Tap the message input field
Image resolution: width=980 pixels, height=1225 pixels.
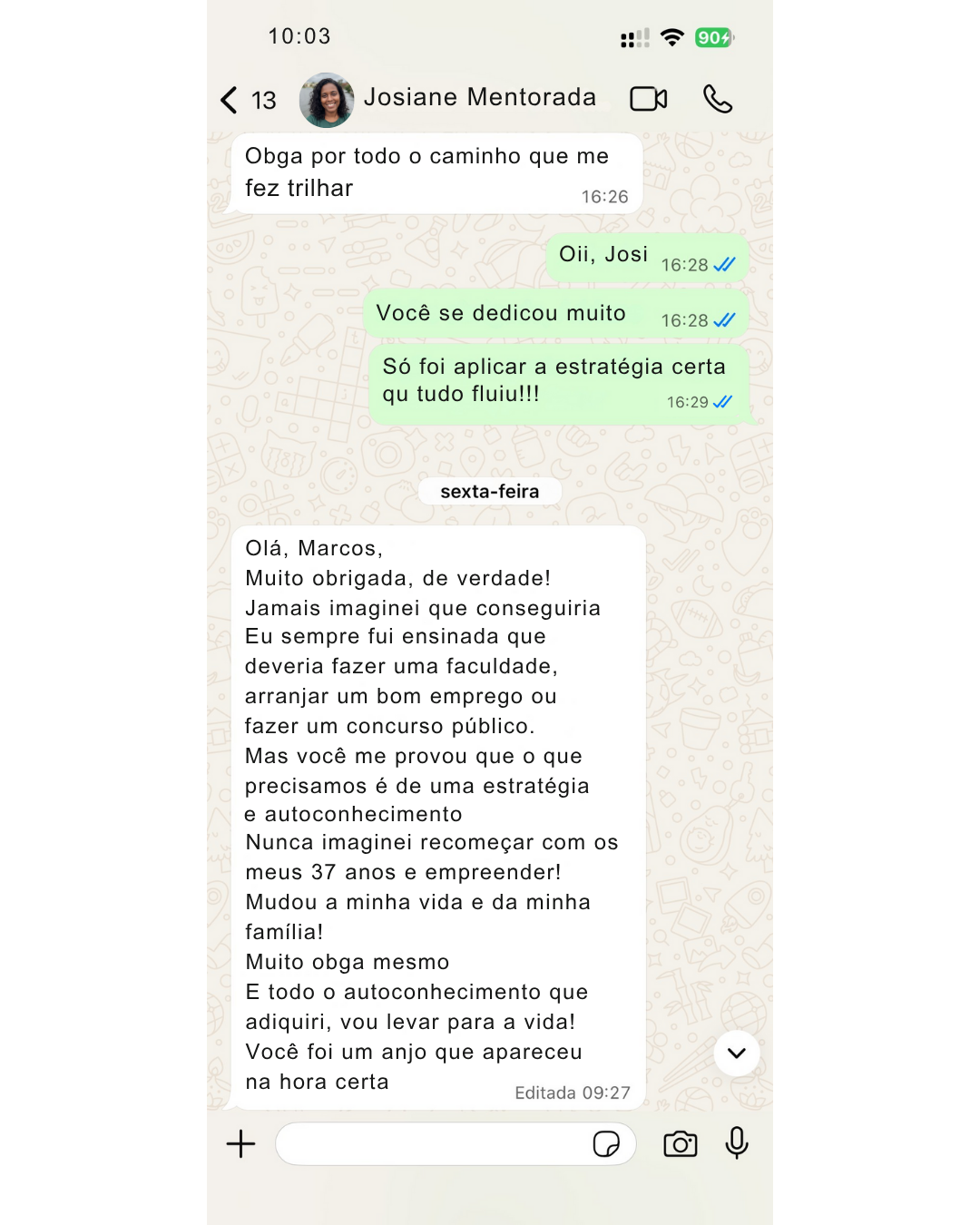point(436,1144)
